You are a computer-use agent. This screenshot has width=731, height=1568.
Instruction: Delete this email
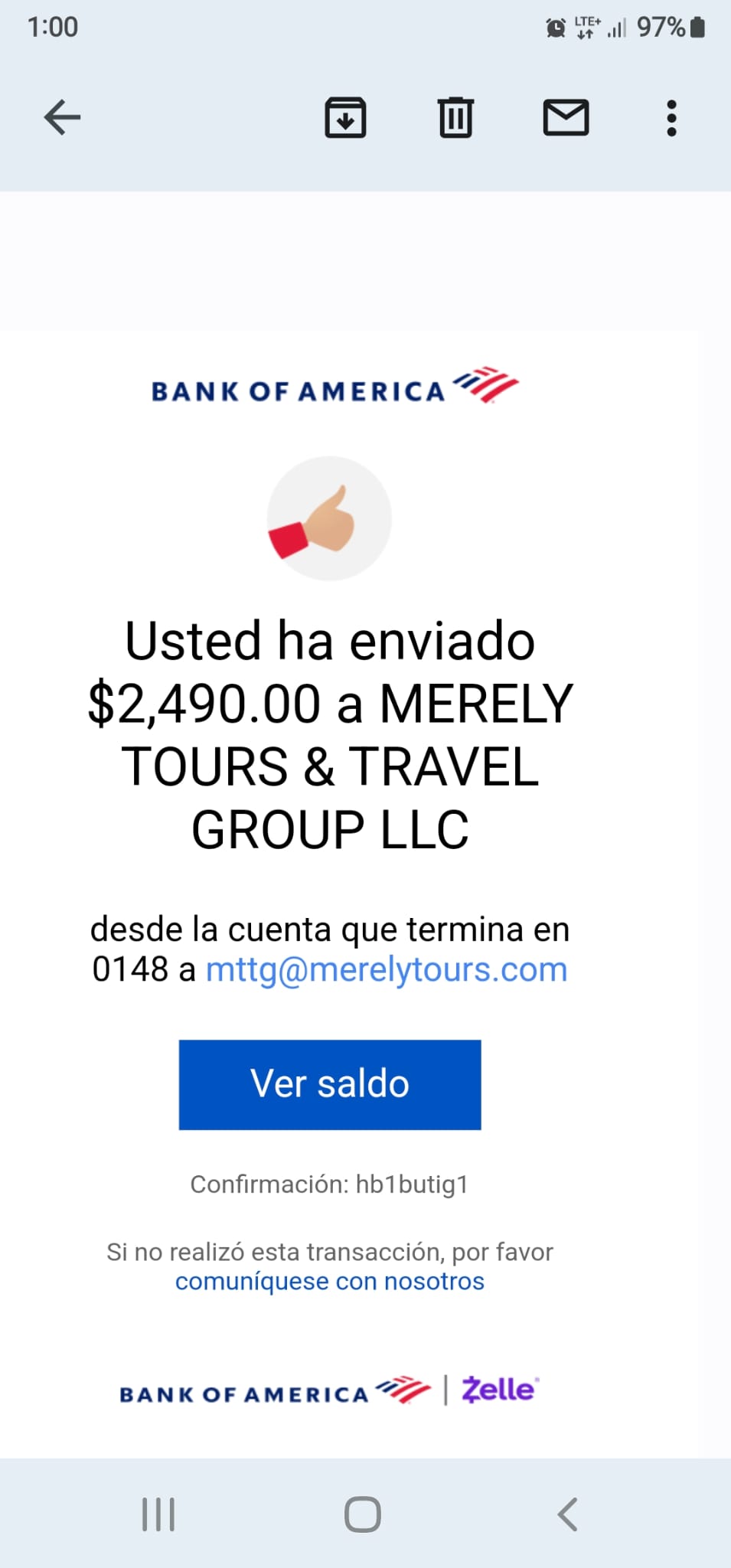pos(455,118)
